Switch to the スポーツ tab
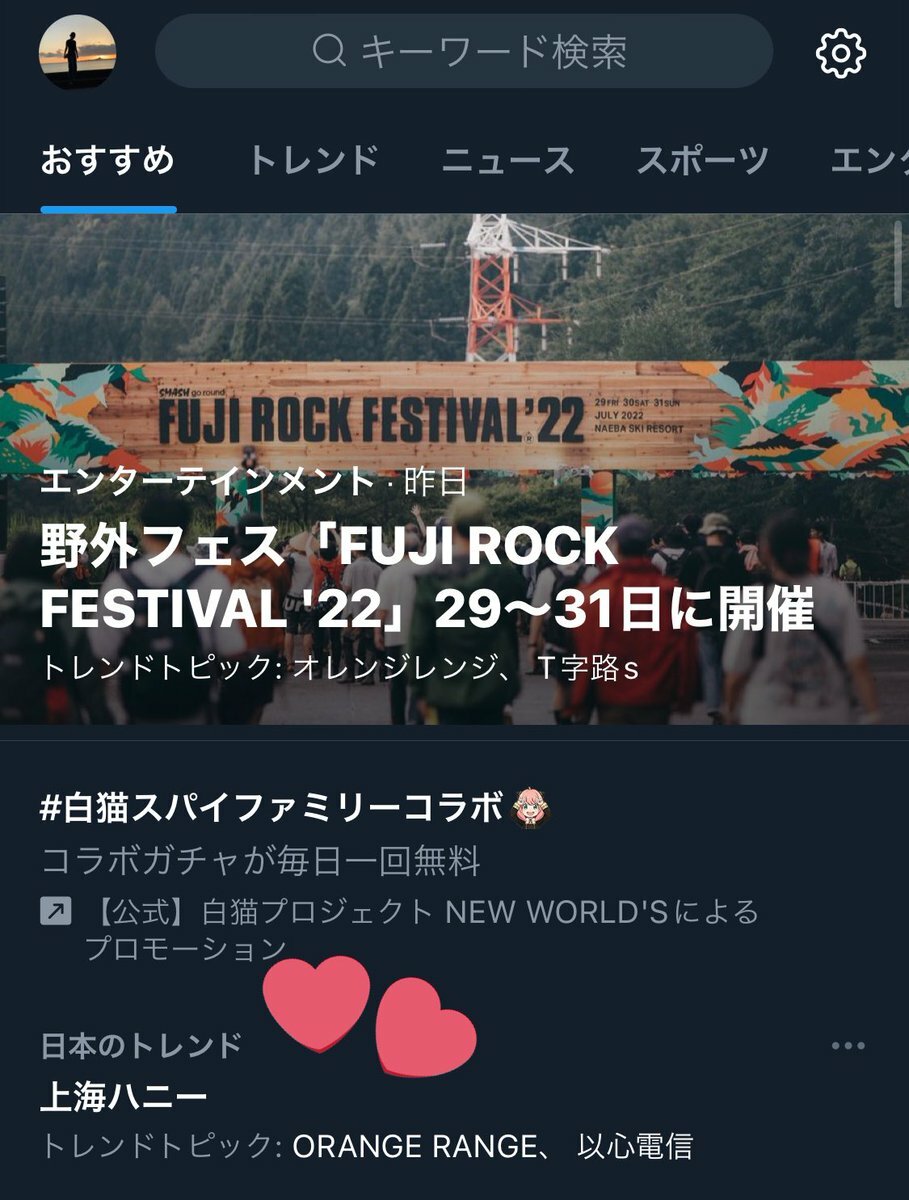 (703, 160)
